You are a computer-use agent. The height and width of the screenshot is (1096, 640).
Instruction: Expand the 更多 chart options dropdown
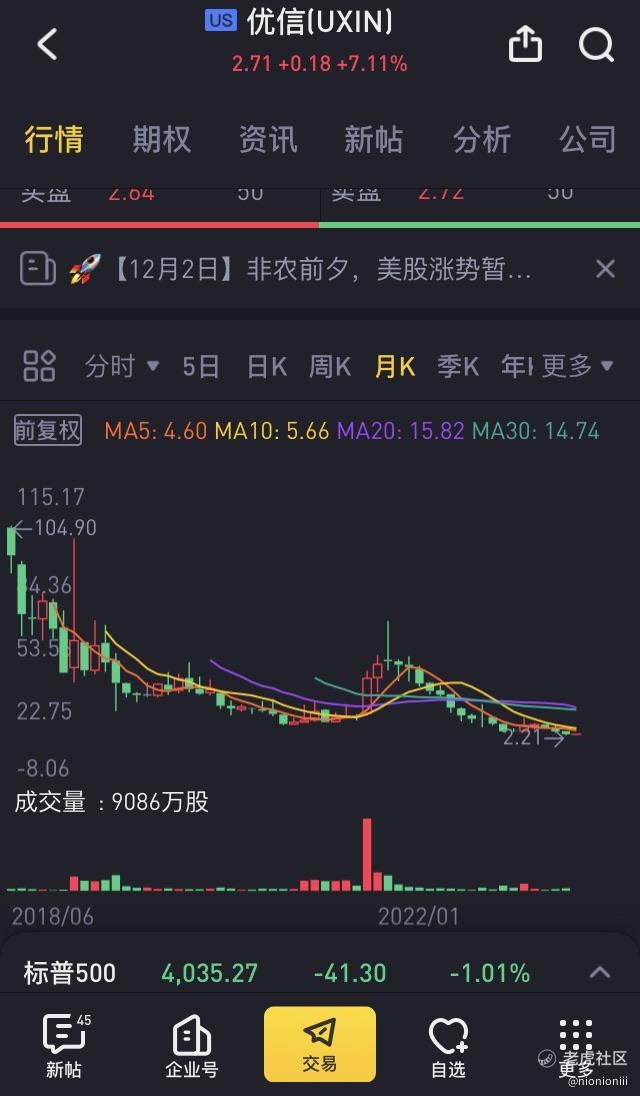[x=578, y=366]
